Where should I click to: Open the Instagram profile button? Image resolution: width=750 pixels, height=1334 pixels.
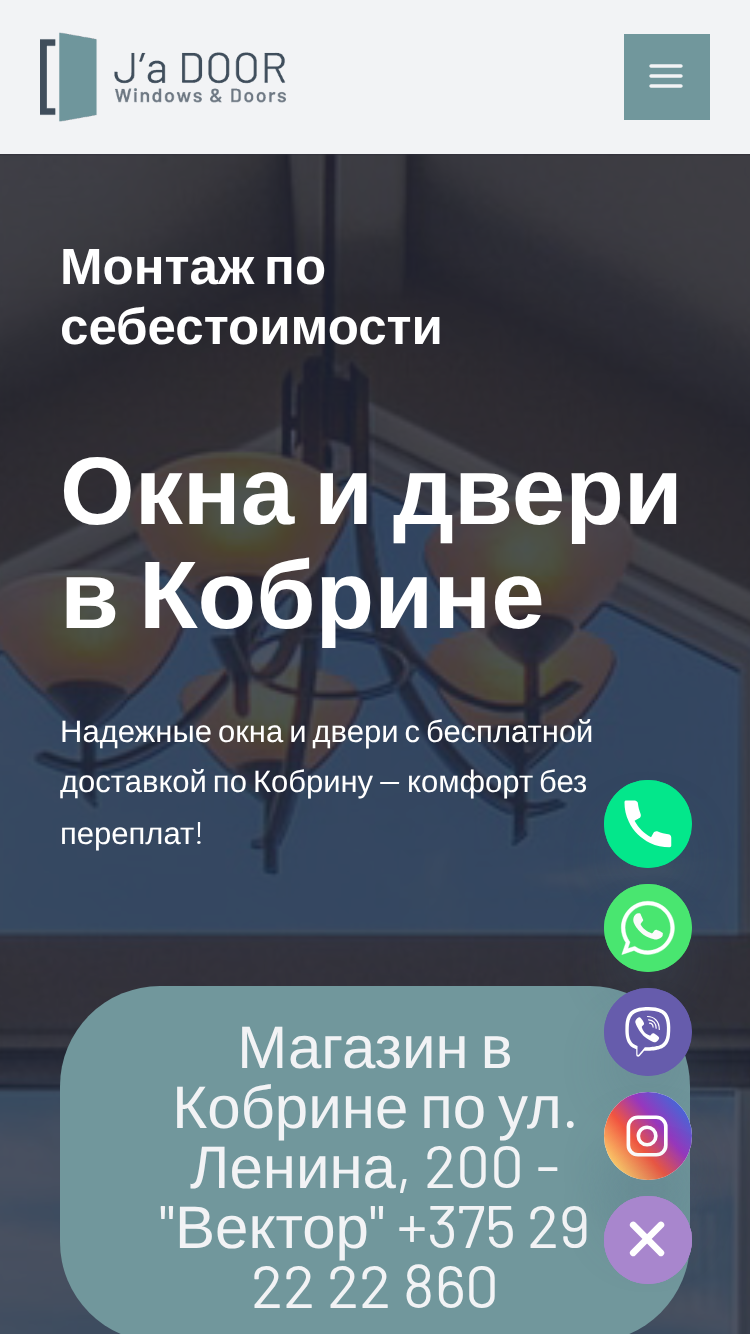pos(648,1136)
